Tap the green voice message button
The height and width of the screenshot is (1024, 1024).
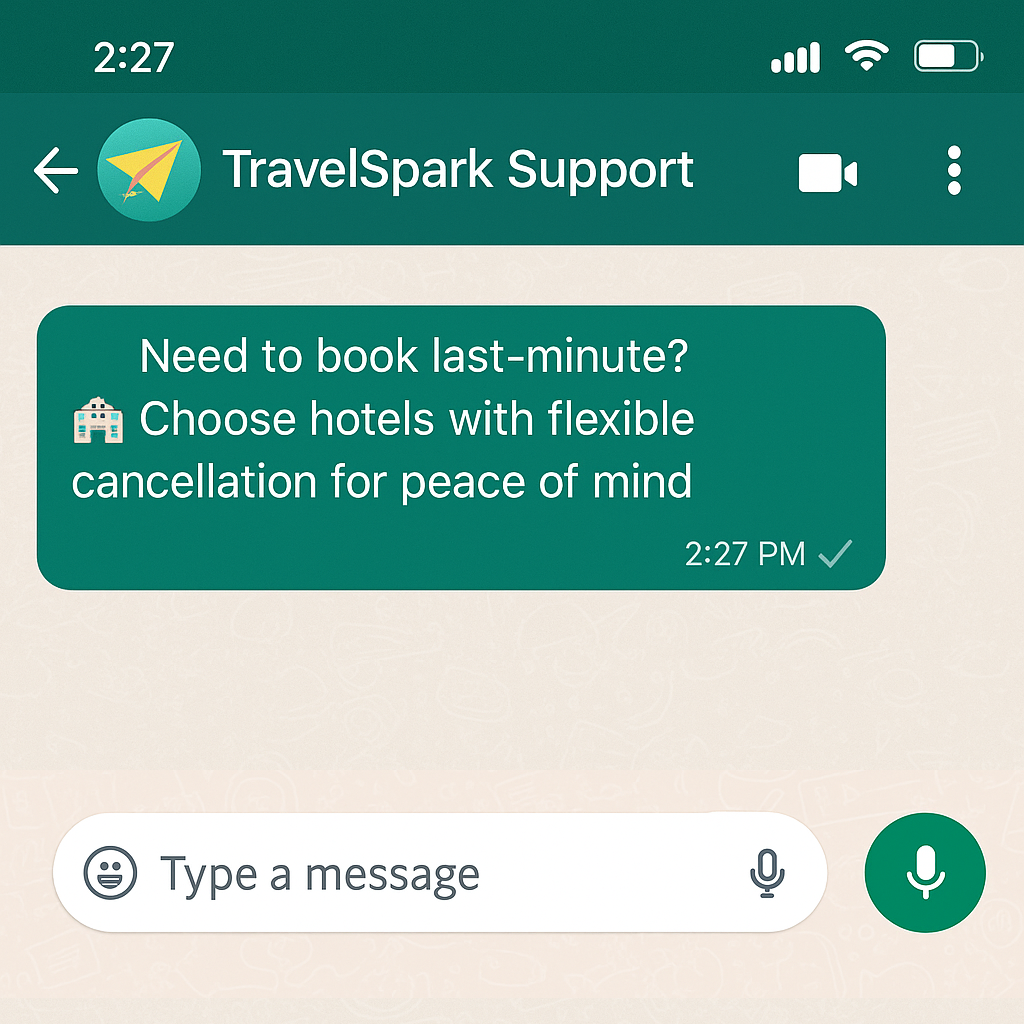click(x=925, y=873)
